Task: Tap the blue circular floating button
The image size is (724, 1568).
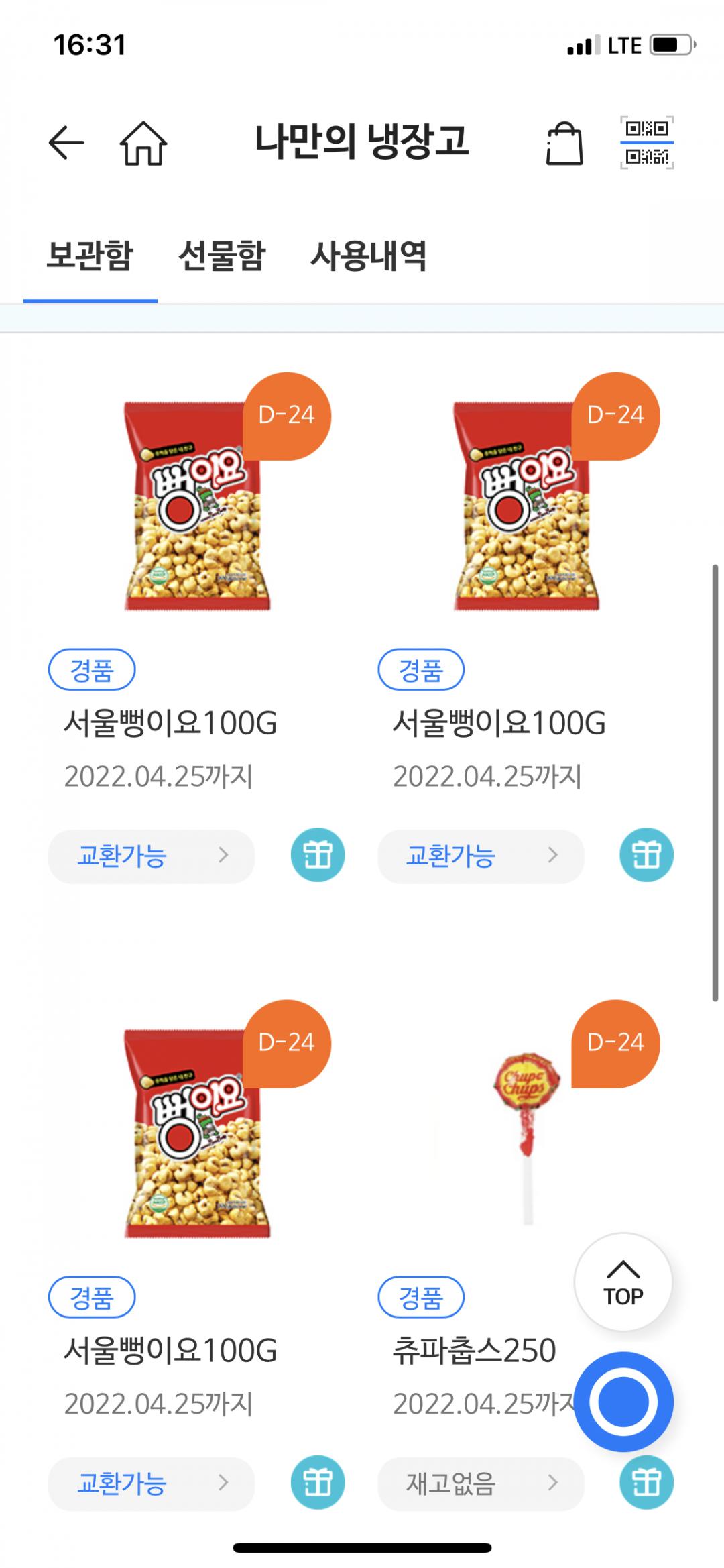Action: pyautogui.click(x=623, y=1402)
